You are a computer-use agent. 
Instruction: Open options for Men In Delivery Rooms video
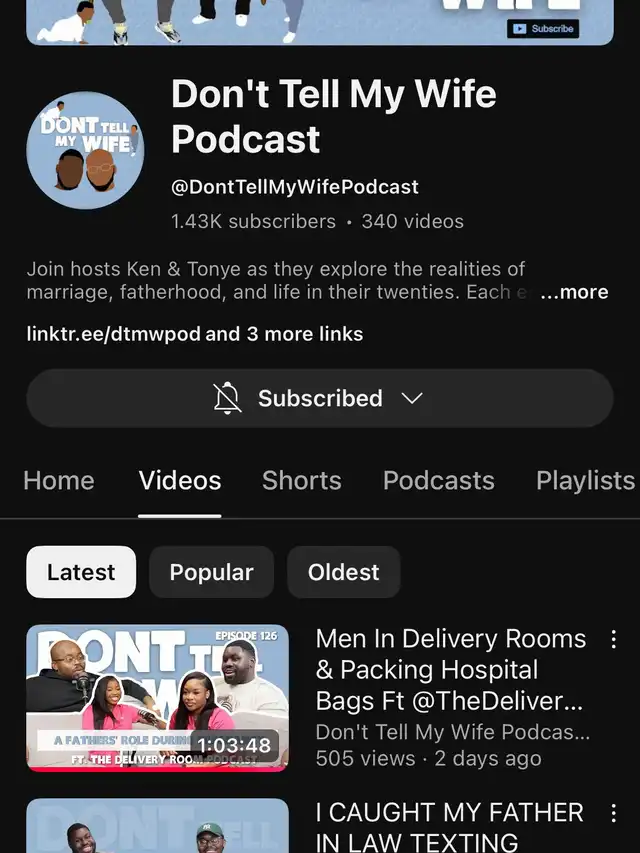pyautogui.click(x=613, y=640)
